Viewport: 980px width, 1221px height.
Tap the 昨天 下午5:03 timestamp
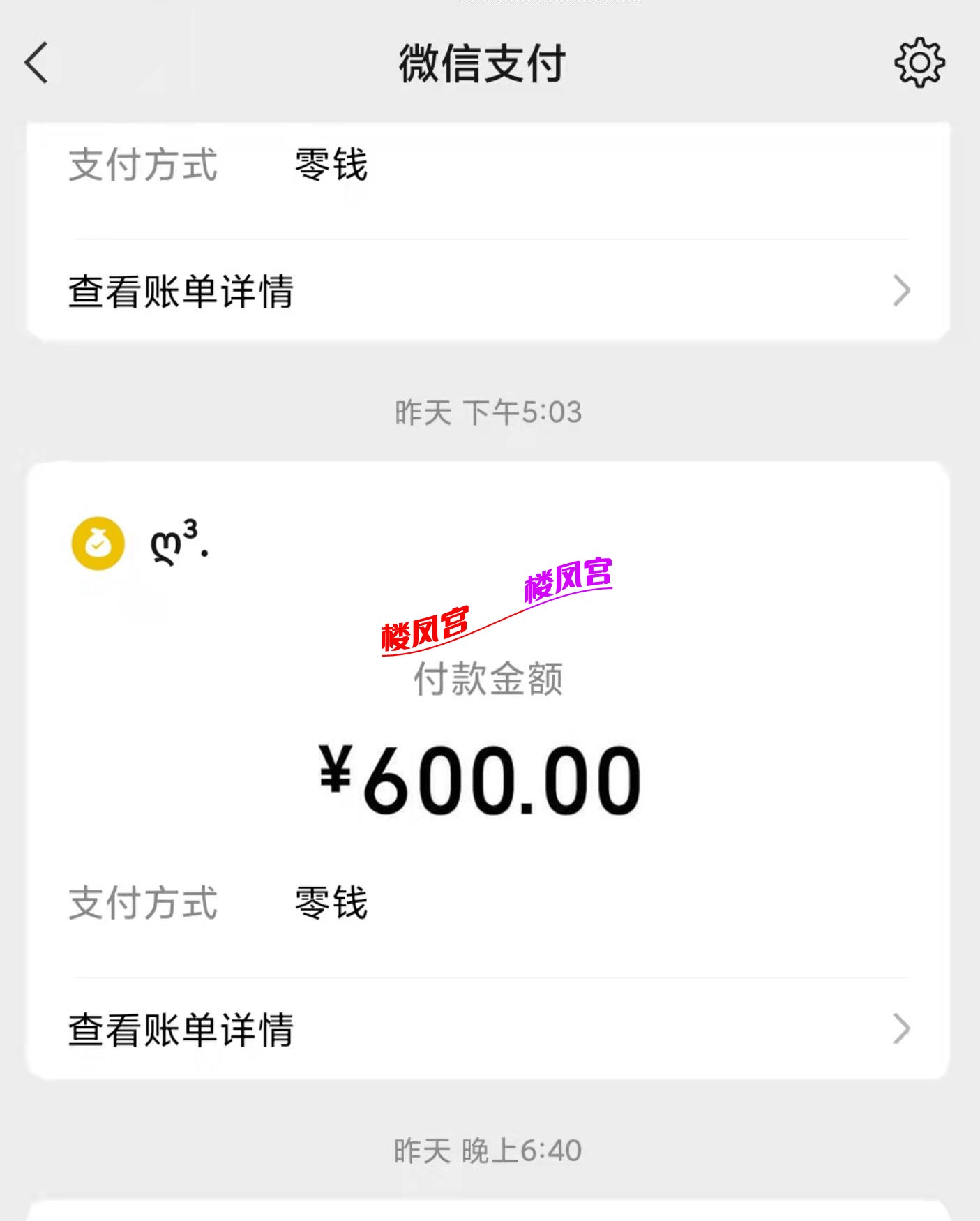pyautogui.click(x=488, y=413)
